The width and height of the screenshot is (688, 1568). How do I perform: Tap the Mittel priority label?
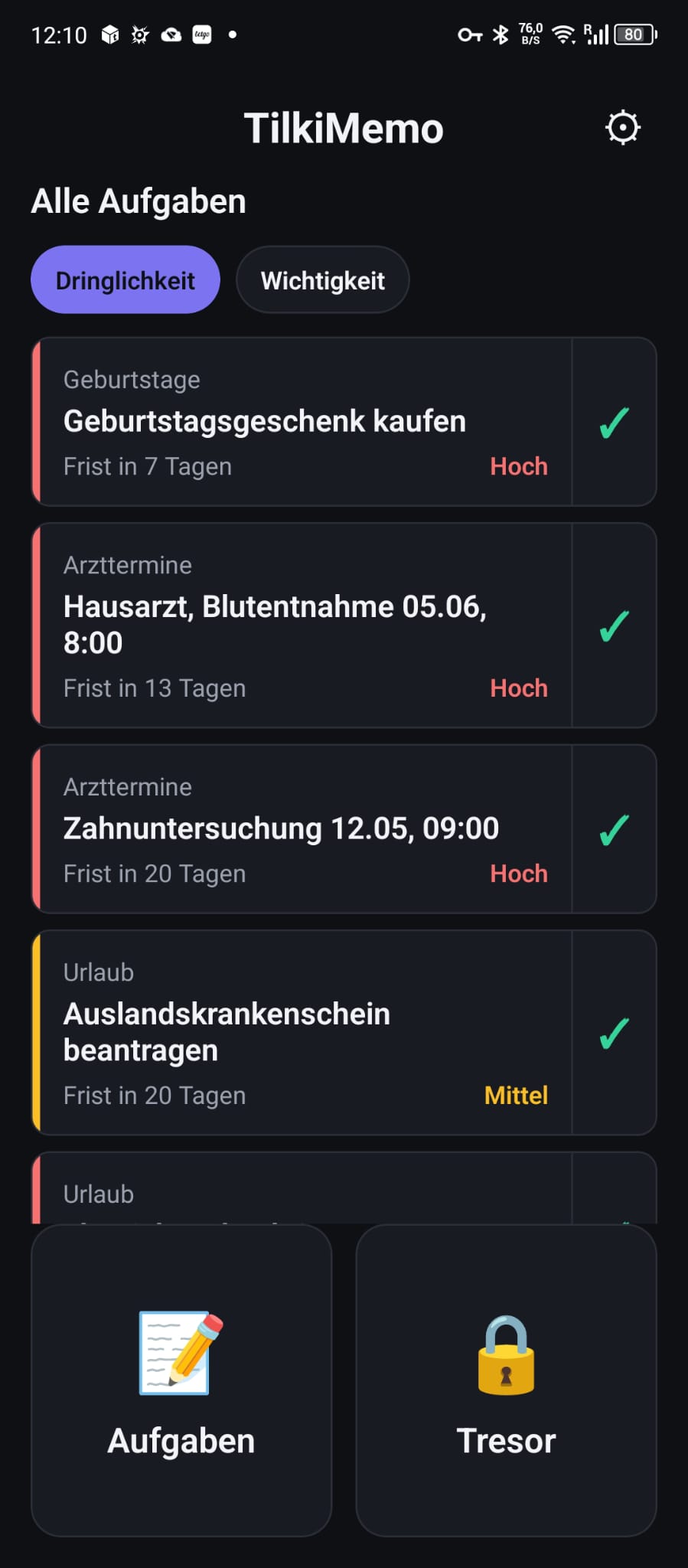coord(517,1095)
